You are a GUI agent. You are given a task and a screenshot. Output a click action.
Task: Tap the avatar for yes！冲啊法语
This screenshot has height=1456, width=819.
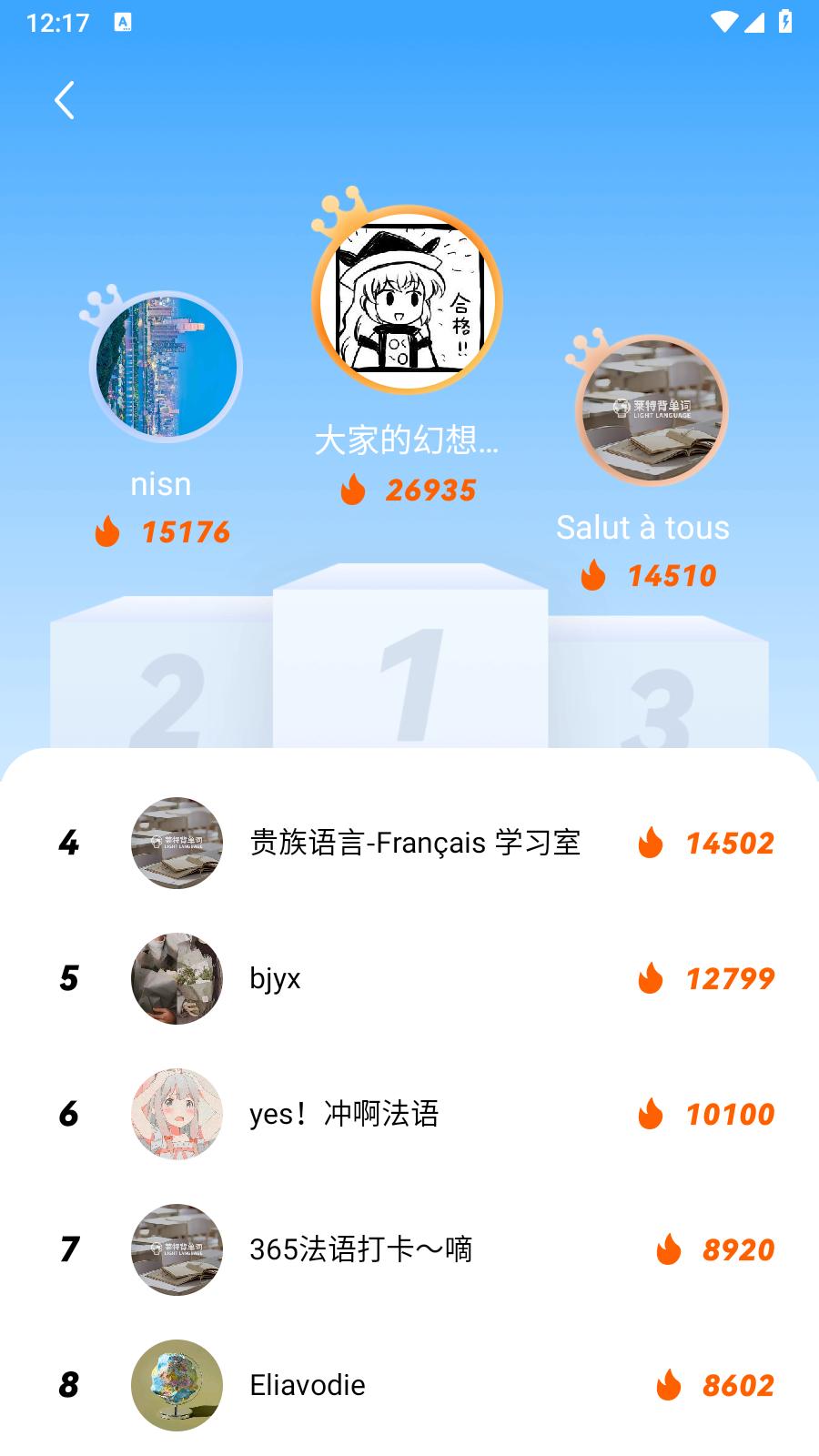(x=177, y=1115)
